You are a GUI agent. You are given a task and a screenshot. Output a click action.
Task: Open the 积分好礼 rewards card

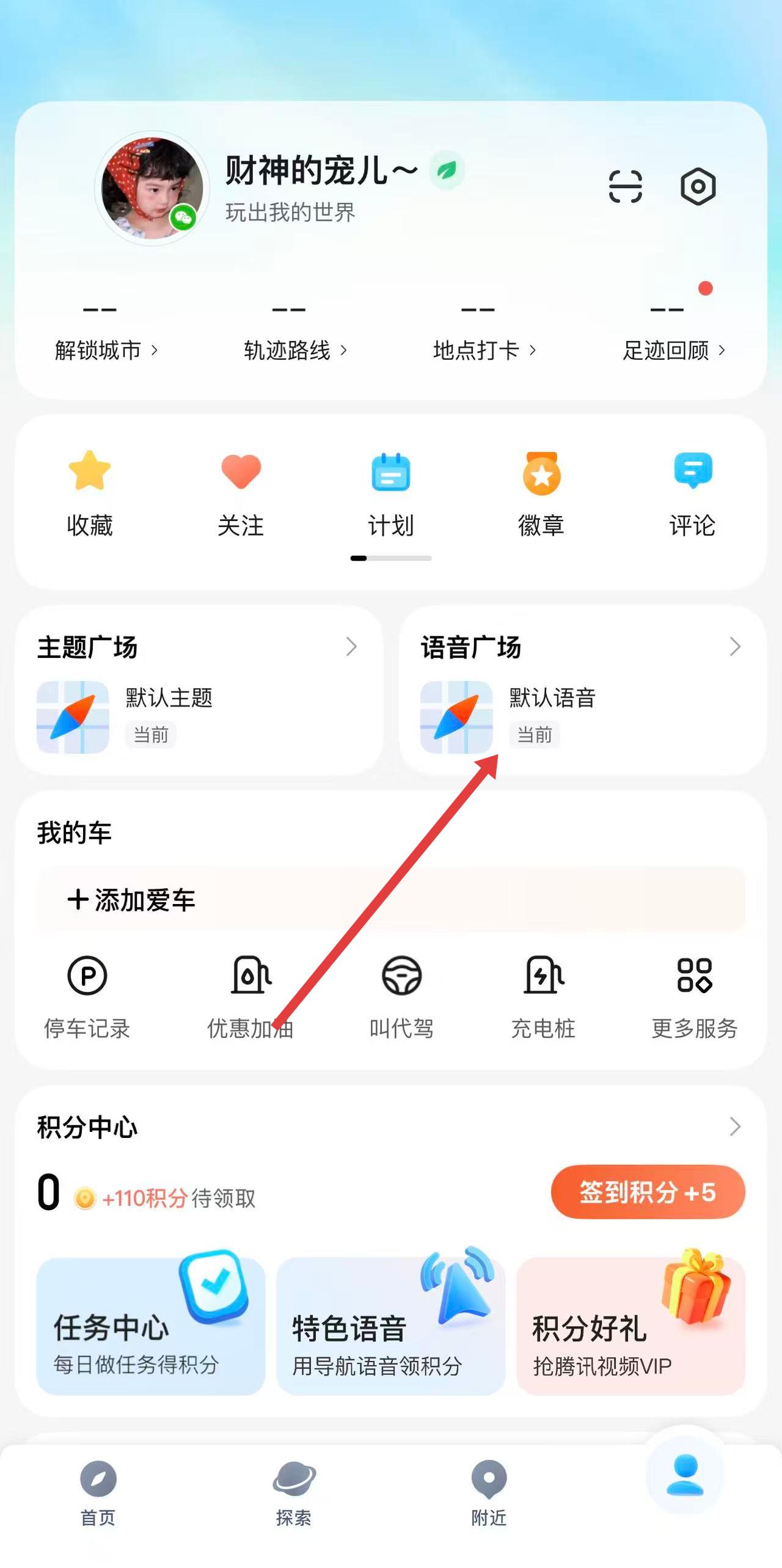click(630, 1326)
